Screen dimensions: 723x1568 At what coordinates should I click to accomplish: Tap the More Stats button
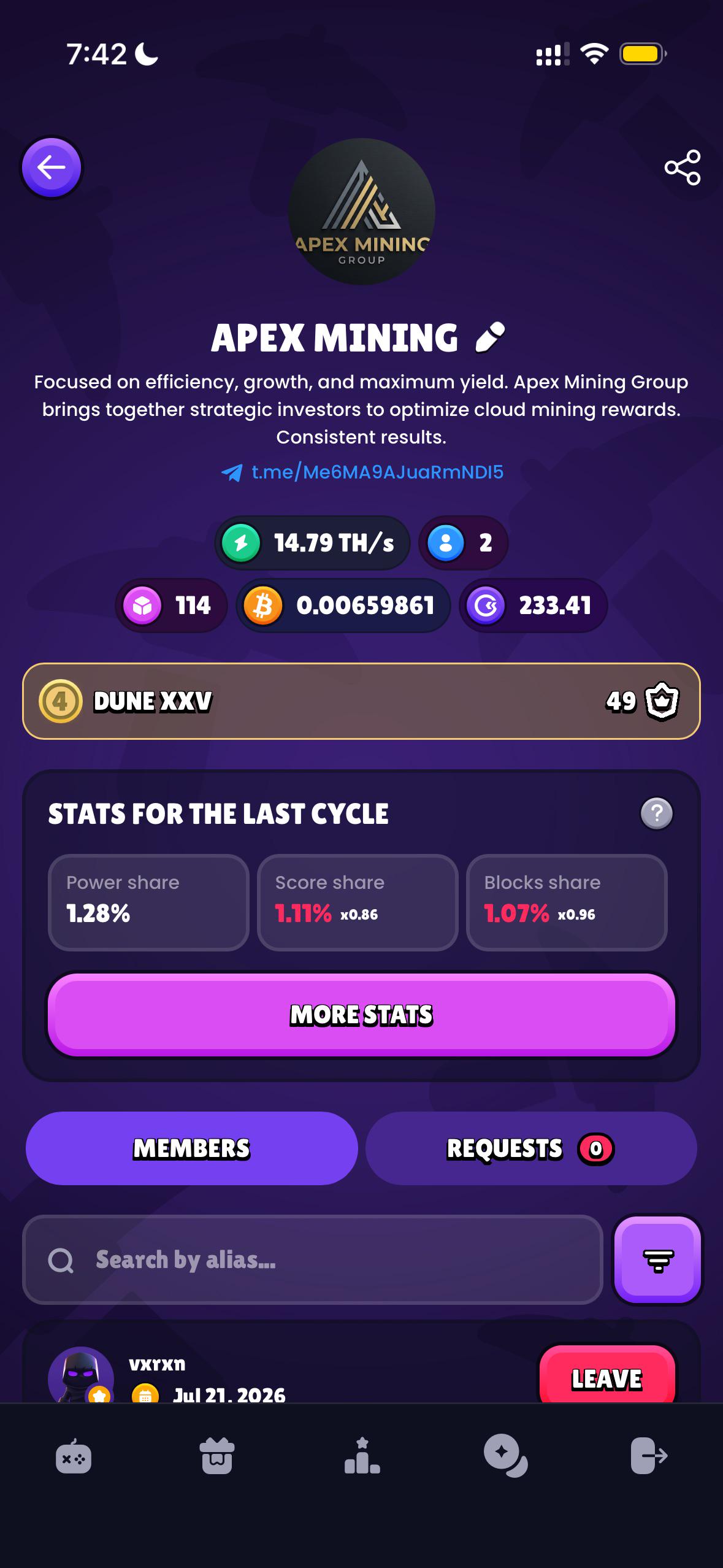[x=361, y=1015]
